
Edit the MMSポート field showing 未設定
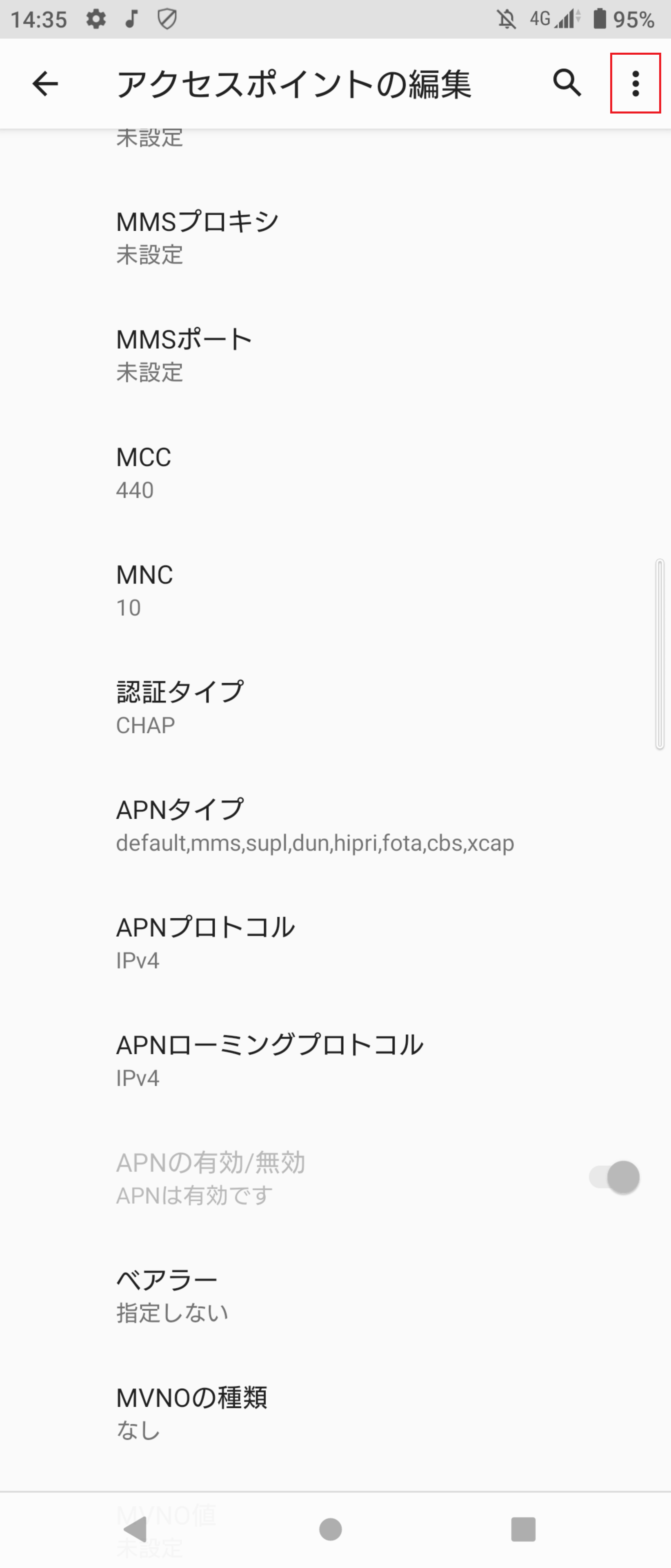click(x=335, y=353)
